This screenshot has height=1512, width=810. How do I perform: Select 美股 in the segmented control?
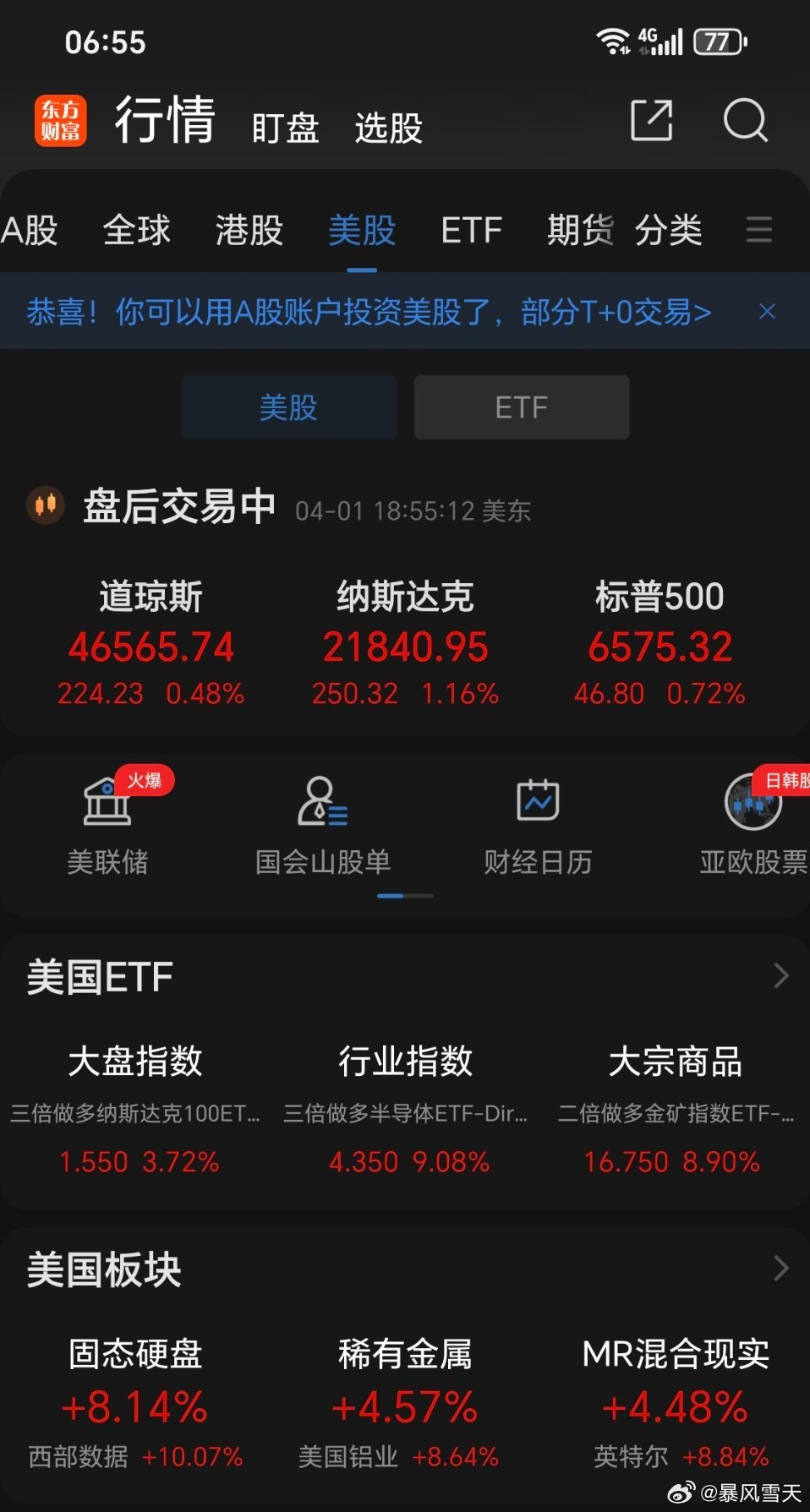pos(288,407)
